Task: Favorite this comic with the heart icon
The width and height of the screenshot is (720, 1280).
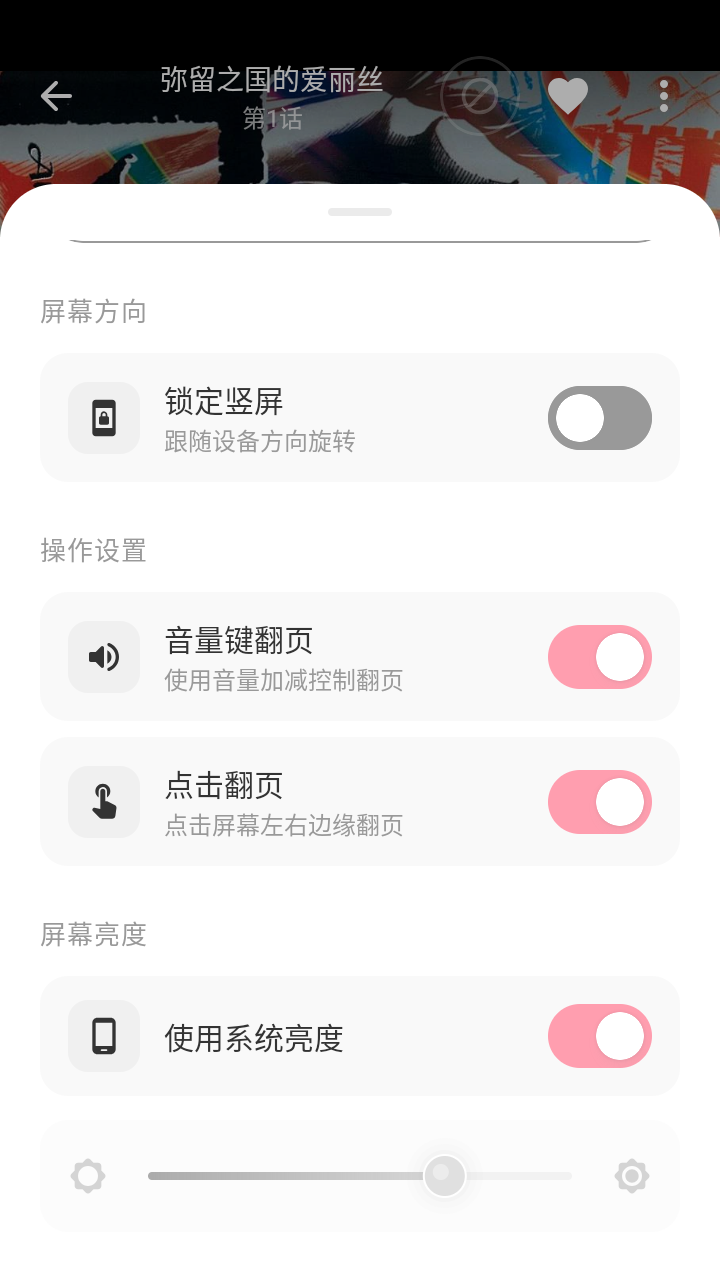Action: pyautogui.click(x=568, y=96)
